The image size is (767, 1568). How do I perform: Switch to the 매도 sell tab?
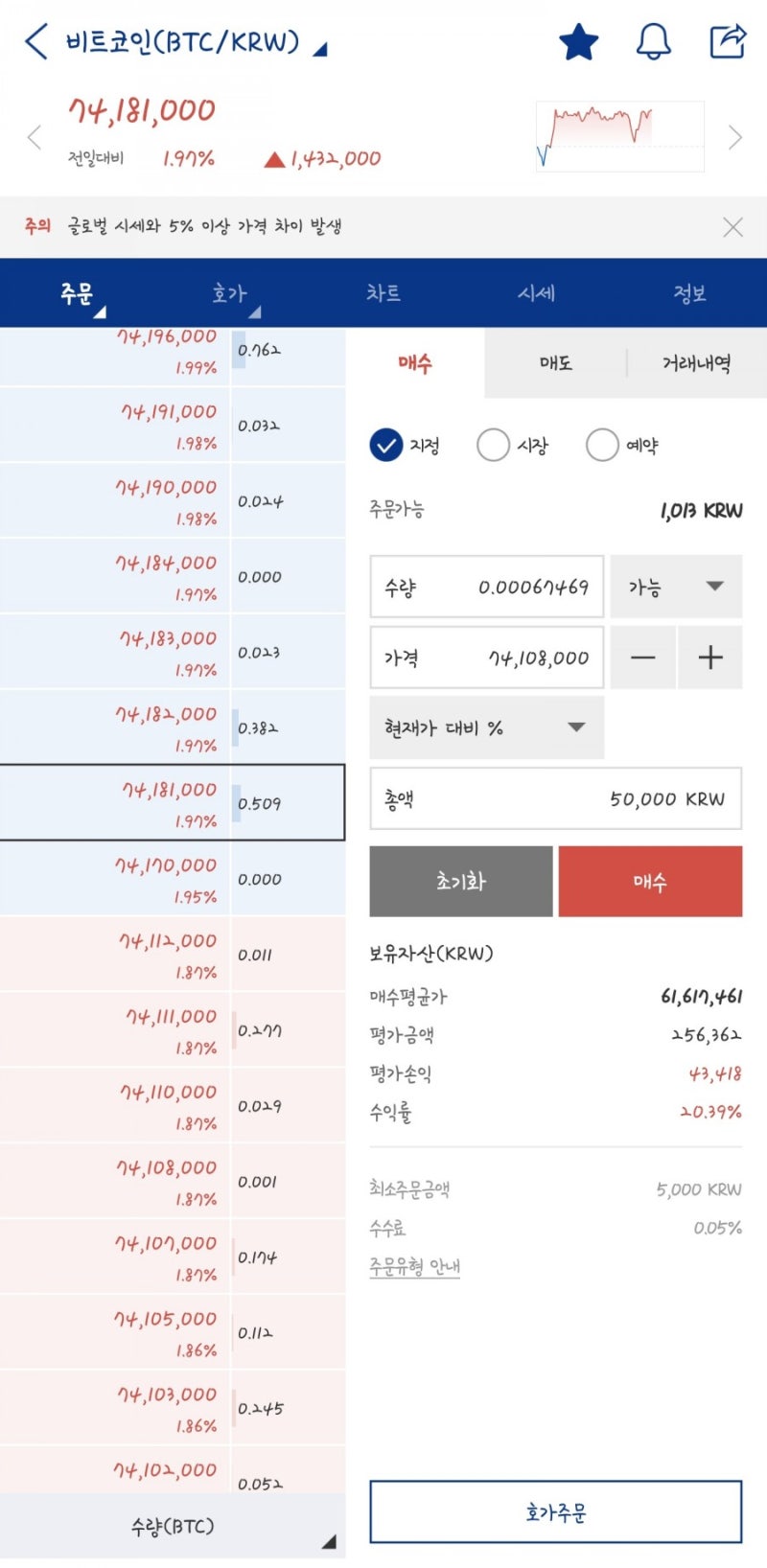point(555,363)
